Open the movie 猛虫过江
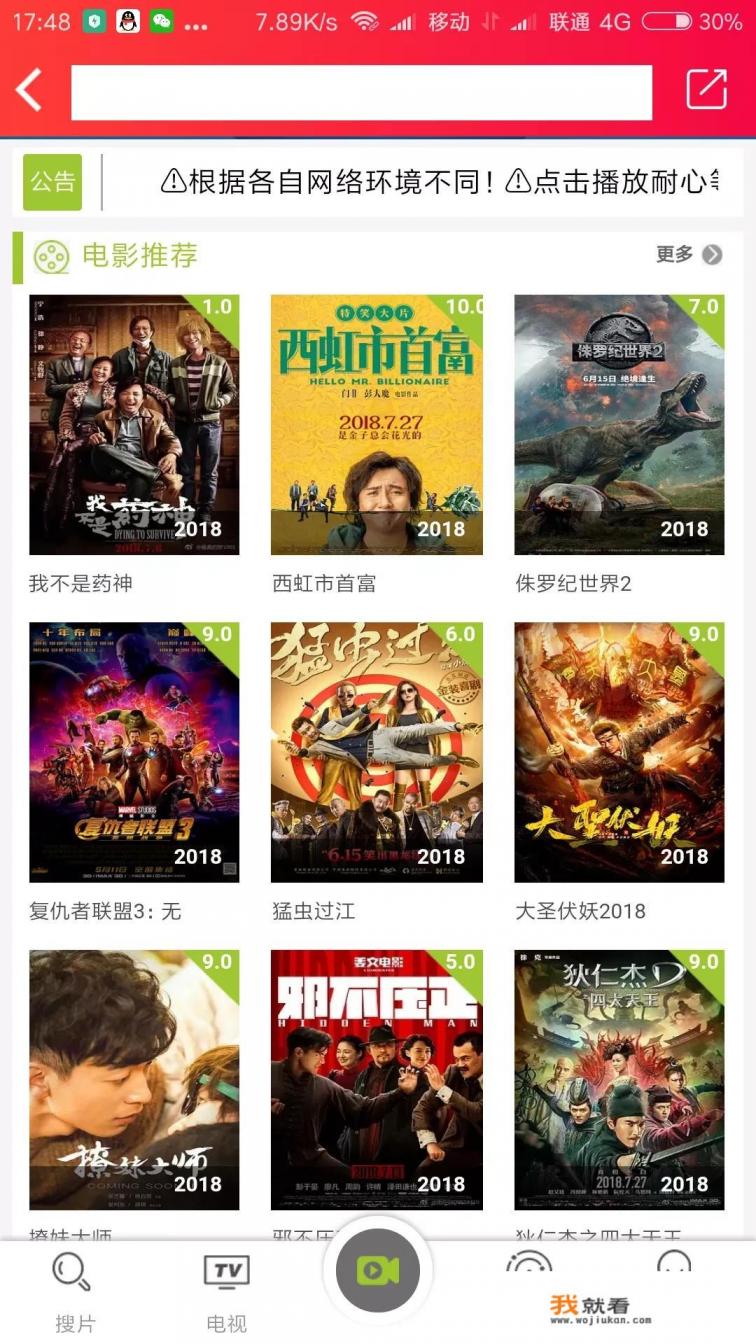Viewport: 756px width, 1344px height. [x=376, y=752]
